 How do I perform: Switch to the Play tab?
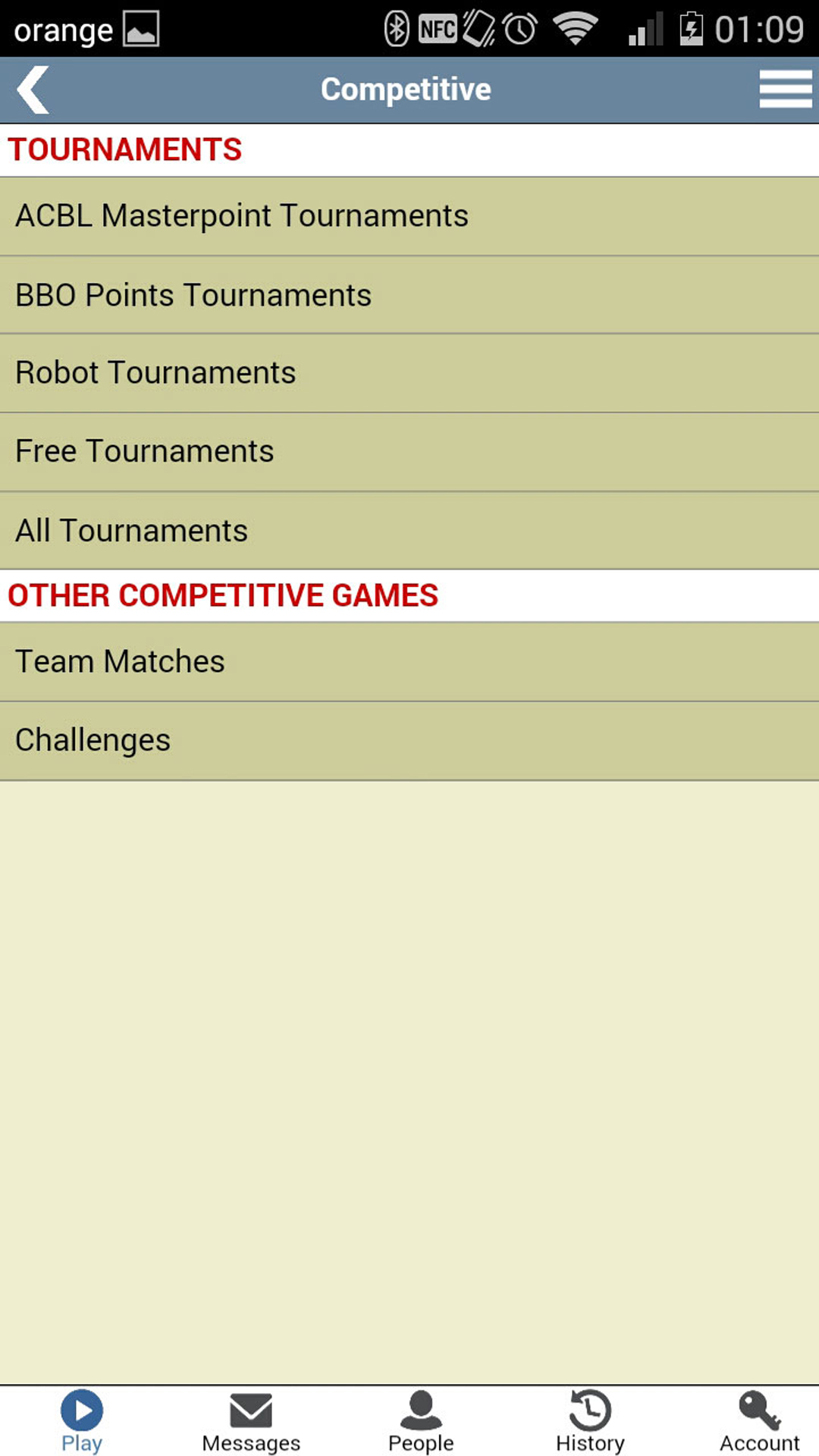tap(82, 1421)
